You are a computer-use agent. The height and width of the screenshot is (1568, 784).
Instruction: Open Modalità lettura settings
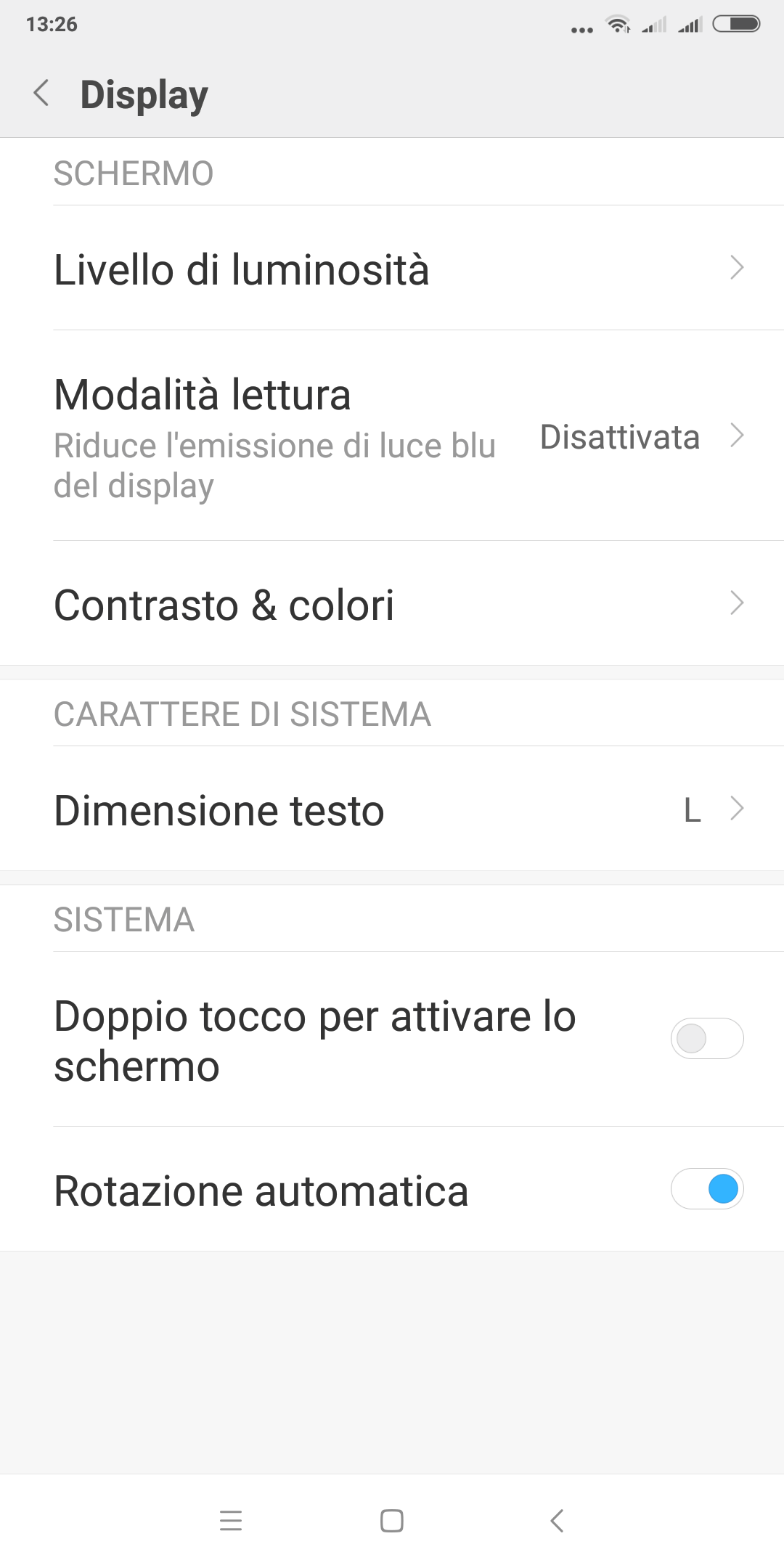pyautogui.click(x=392, y=436)
